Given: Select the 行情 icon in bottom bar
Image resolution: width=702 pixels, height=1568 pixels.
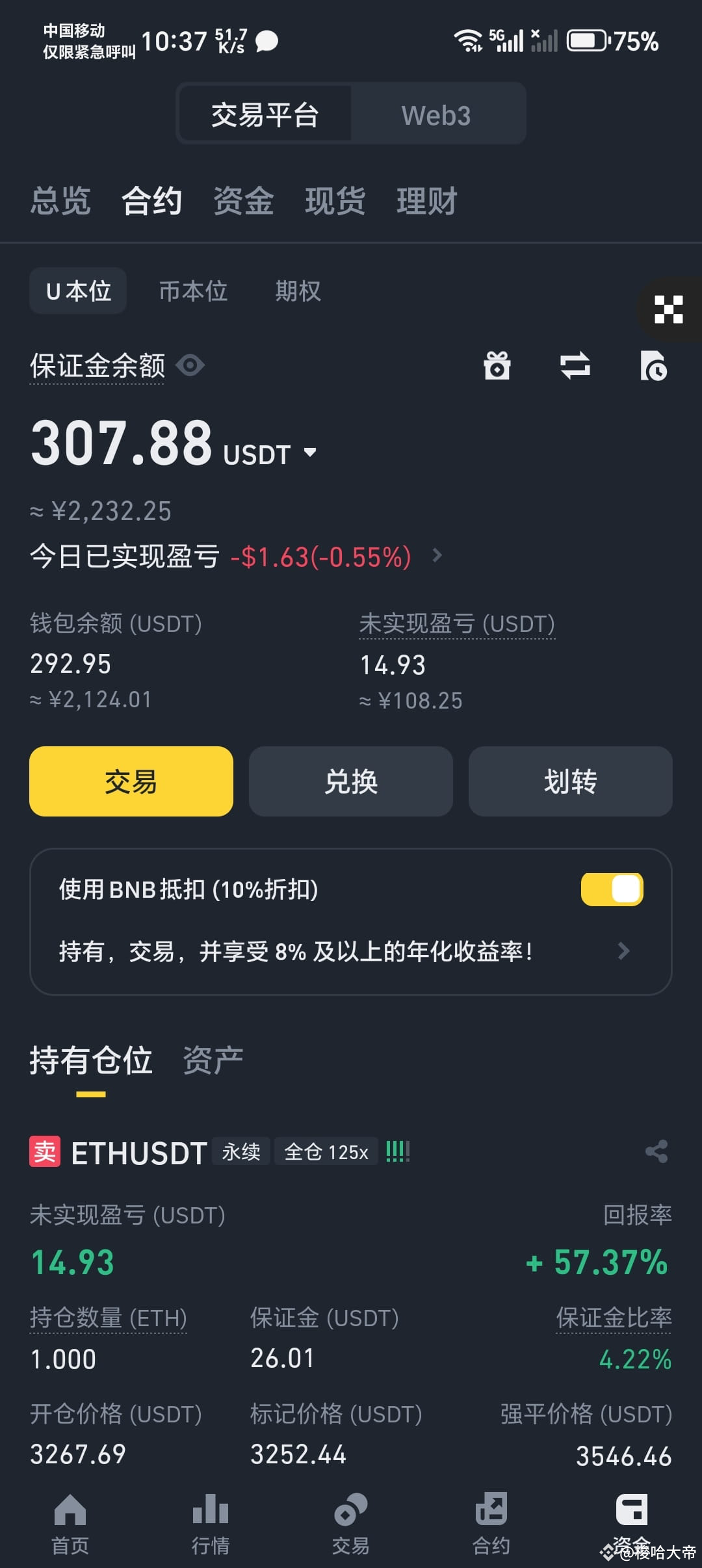Looking at the screenshot, I should [210, 1515].
